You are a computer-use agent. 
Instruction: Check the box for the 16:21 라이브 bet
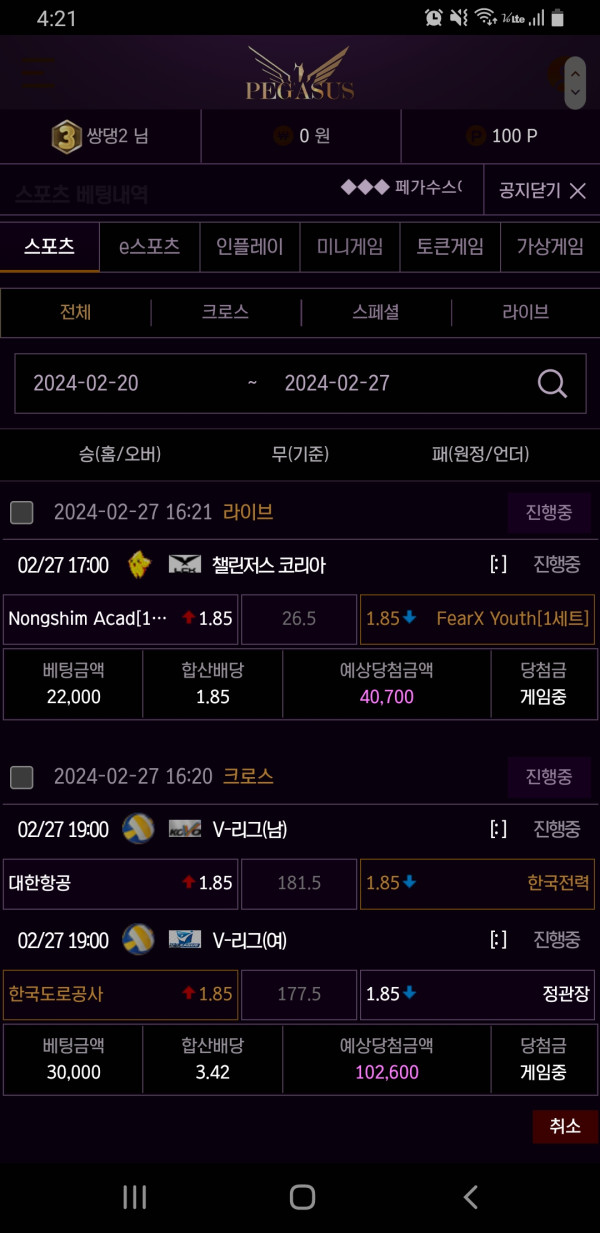click(x=21, y=513)
